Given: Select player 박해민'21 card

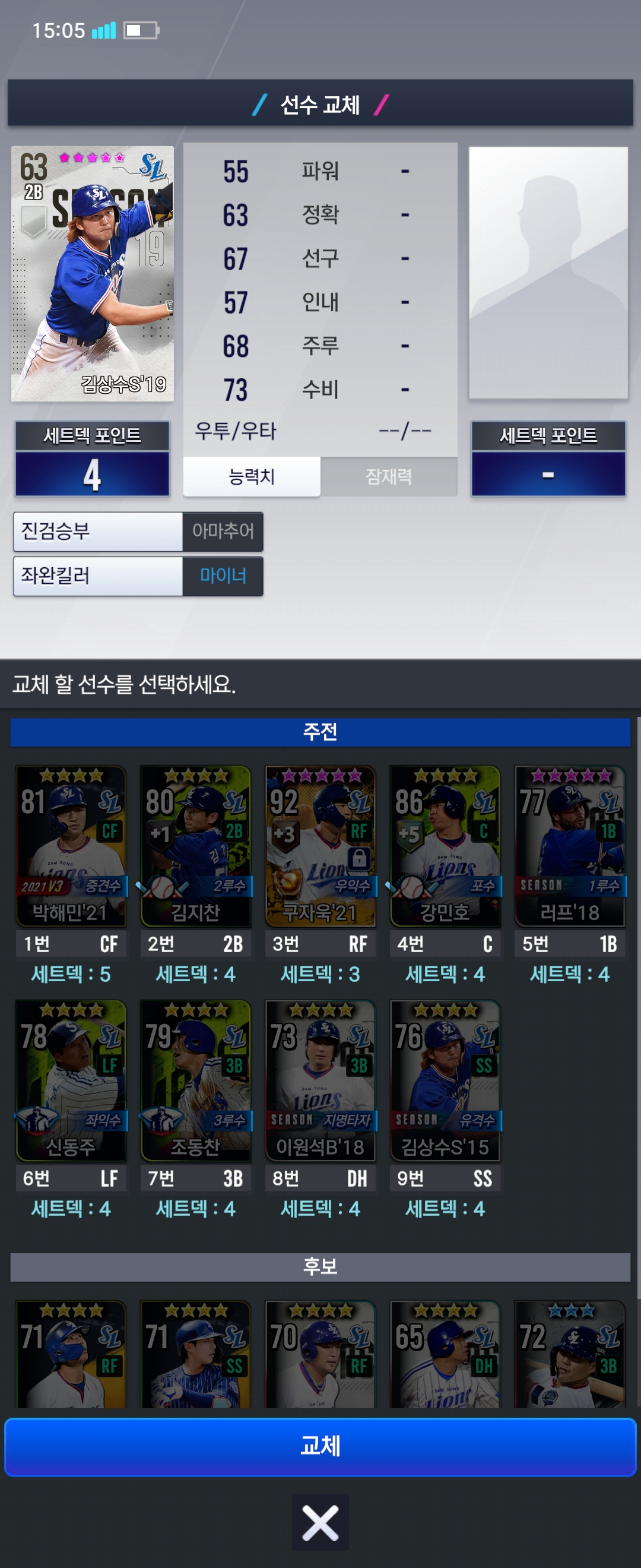Looking at the screenshot, I should coord(71,846).
